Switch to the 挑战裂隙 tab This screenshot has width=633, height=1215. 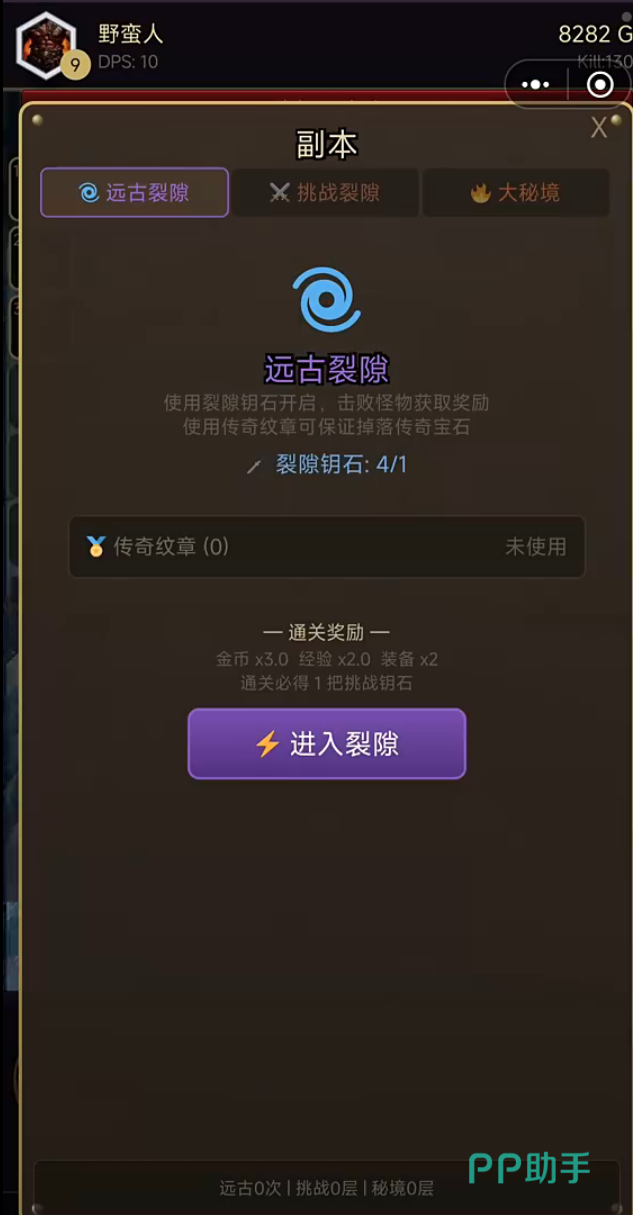pos(325,192)
